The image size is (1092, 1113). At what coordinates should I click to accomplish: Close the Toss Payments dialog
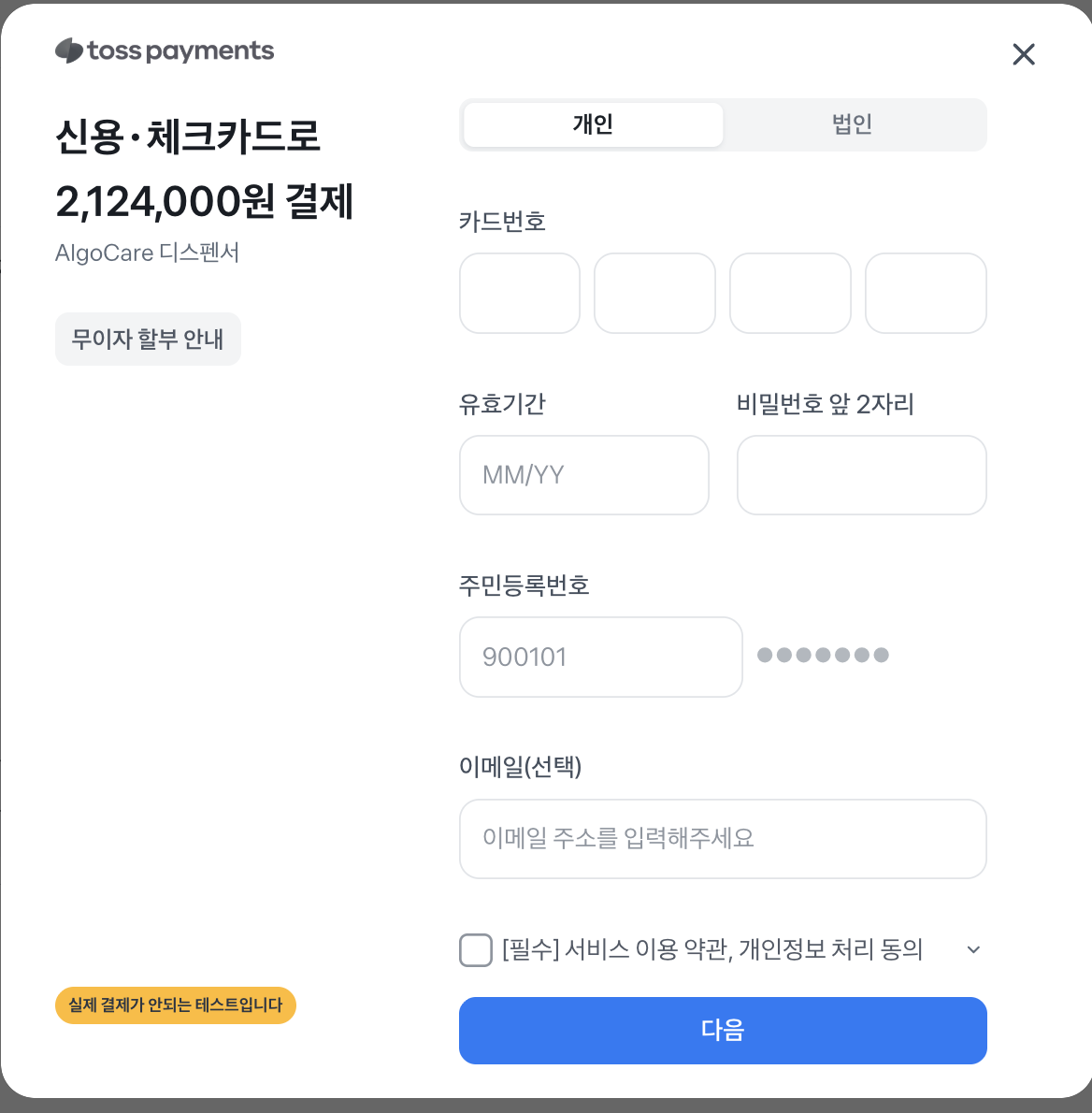(x=1024, y=54)
